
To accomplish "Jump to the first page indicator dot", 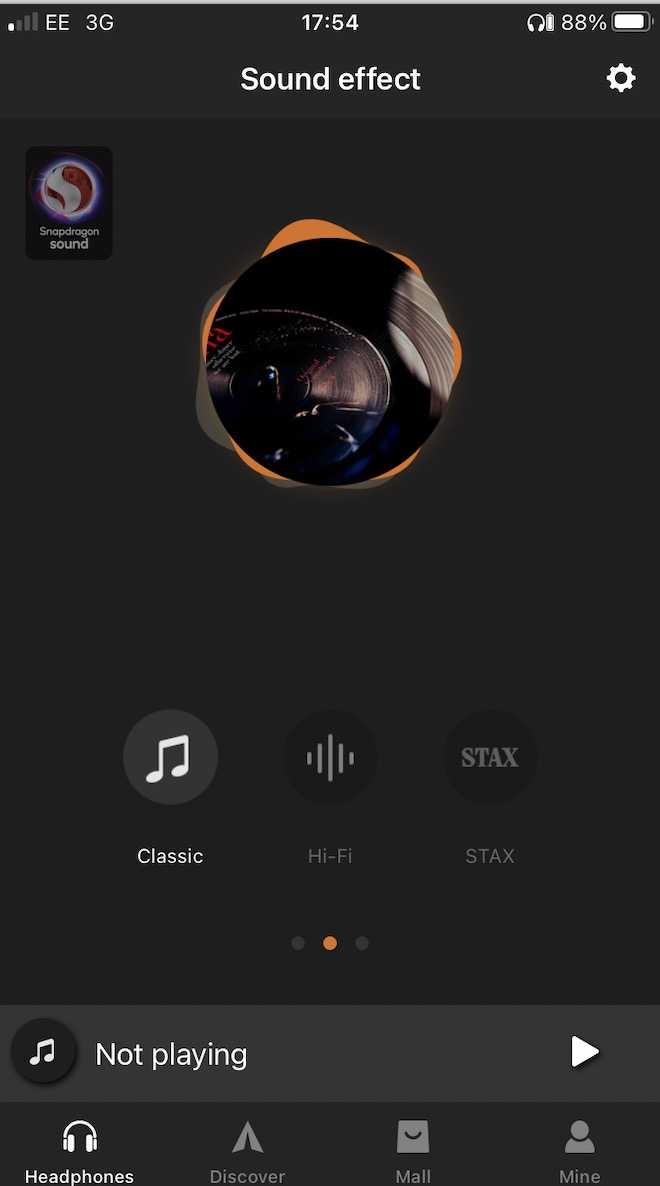I will coord(298,943).
